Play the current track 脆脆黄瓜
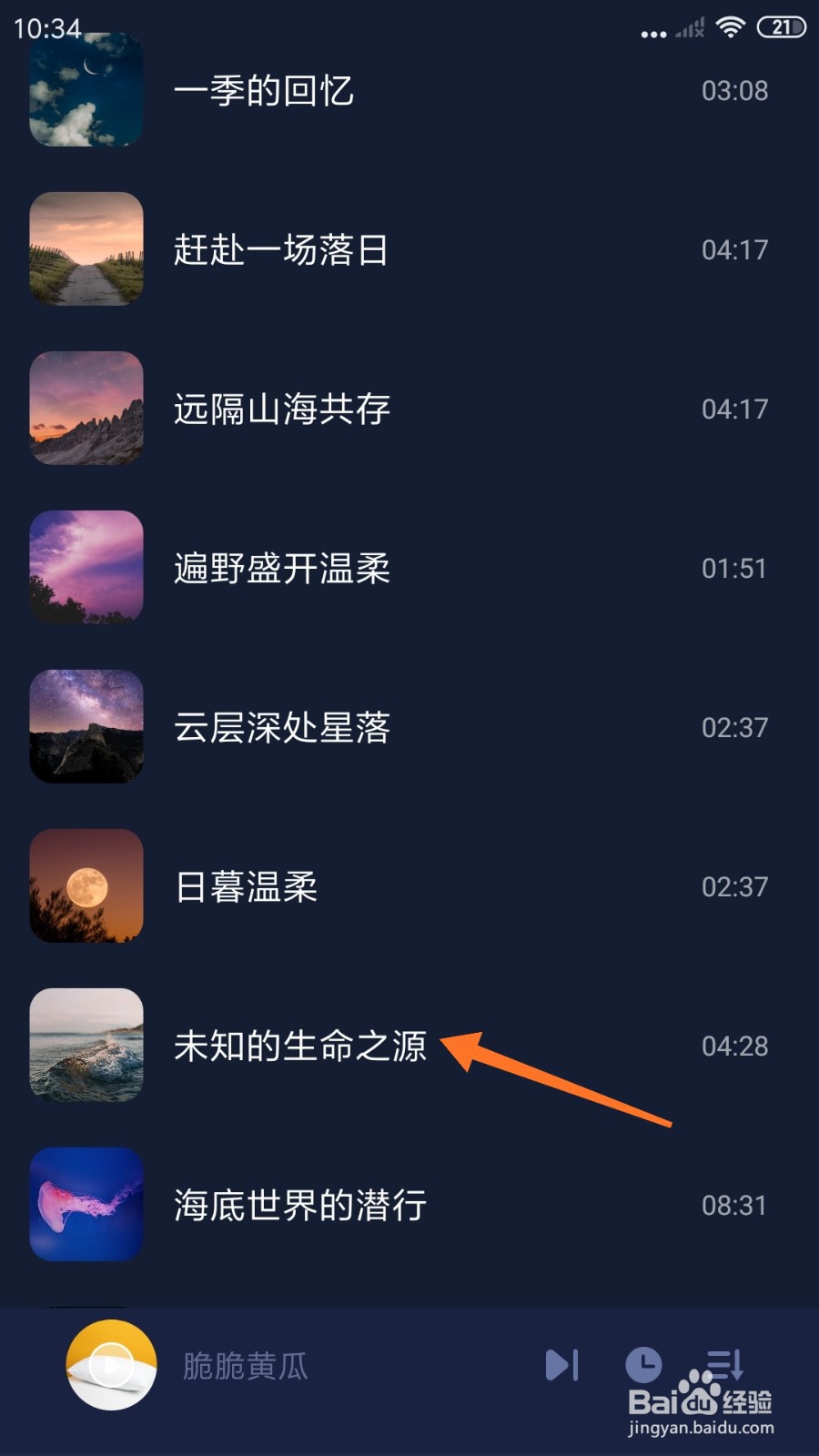 (111, 1364)
